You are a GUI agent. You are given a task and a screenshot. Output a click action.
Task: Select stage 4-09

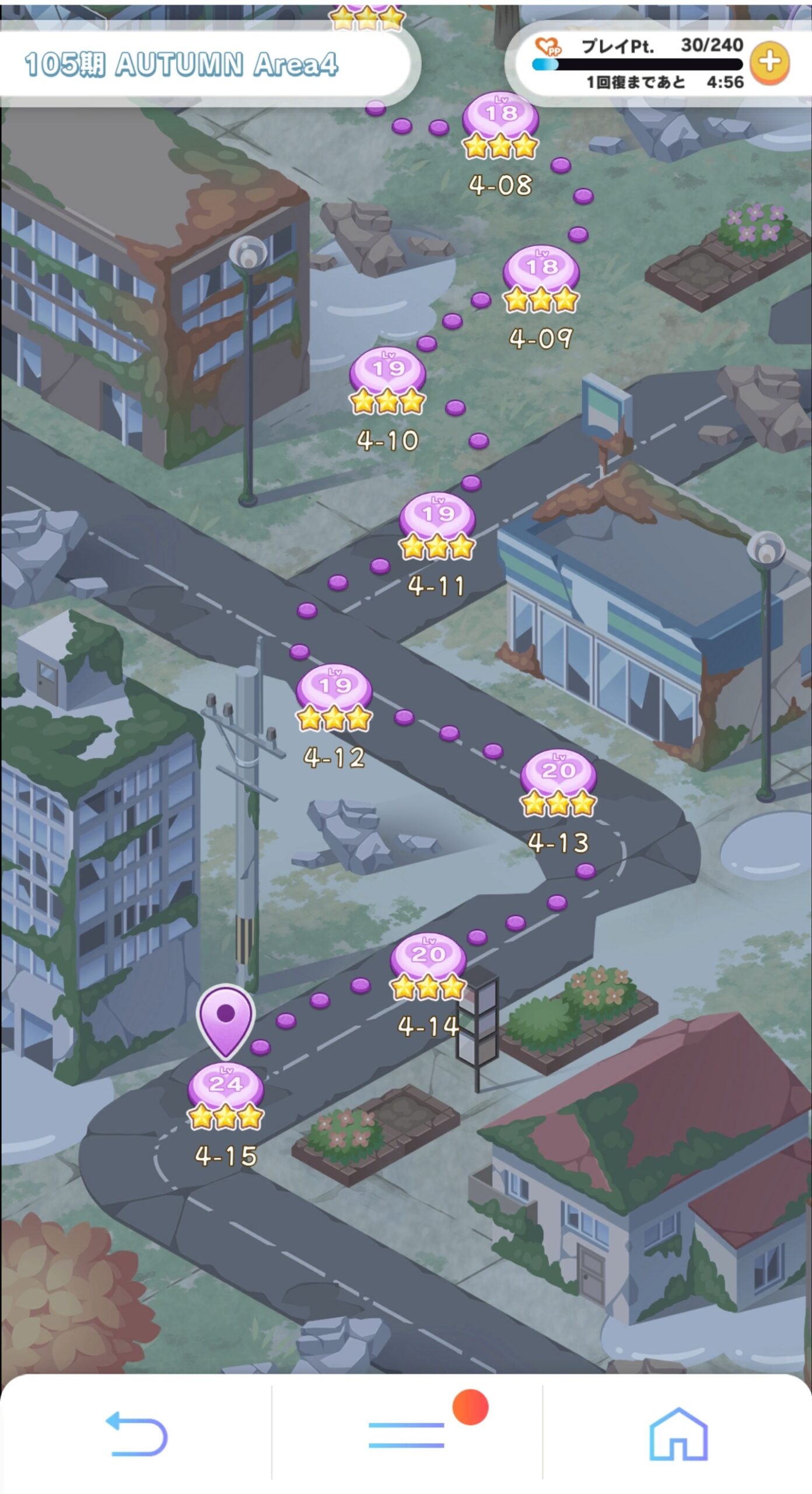point(541,280)
